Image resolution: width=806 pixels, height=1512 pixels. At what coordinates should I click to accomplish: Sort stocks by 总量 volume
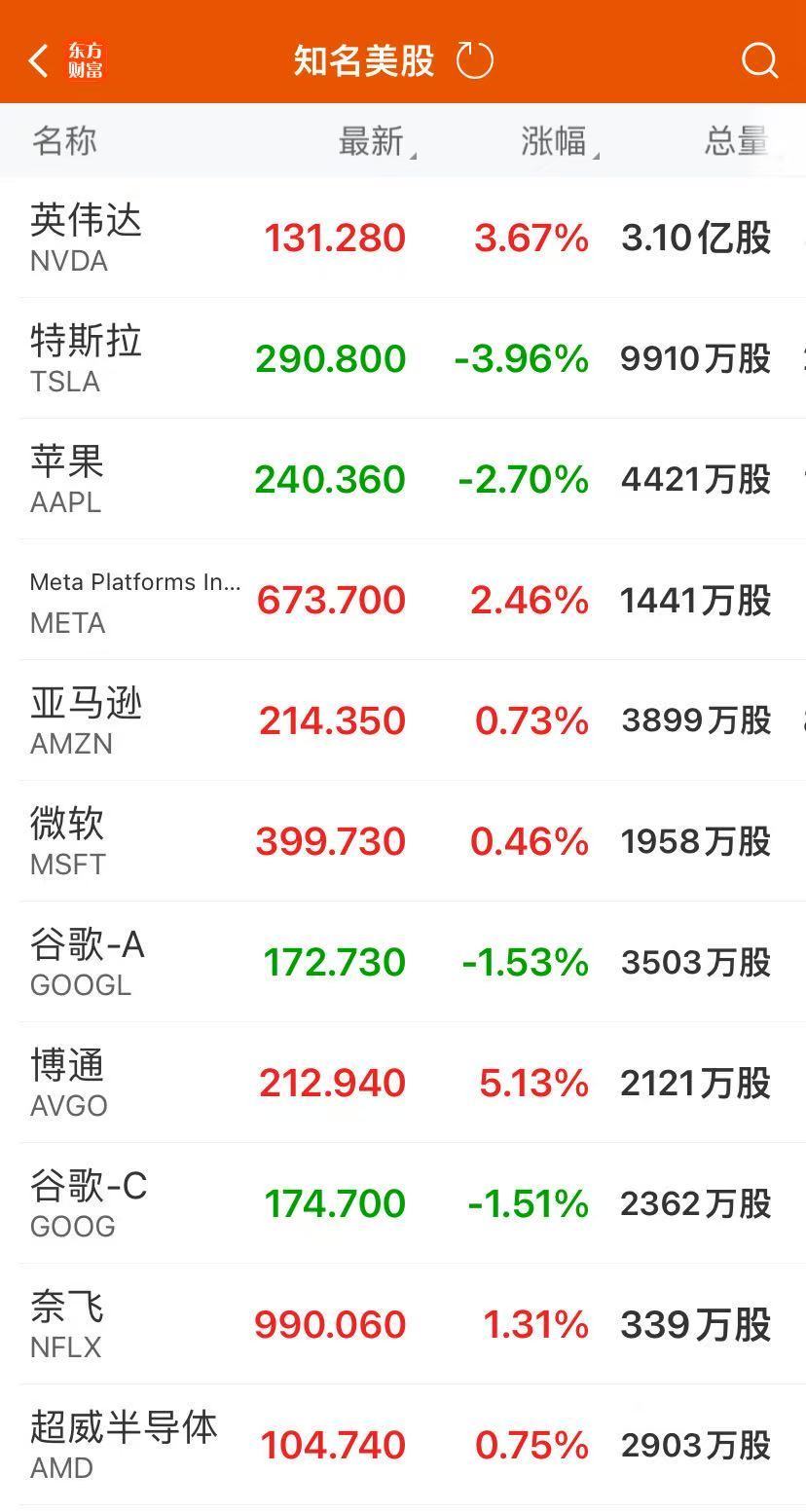(x=736, y=141)
